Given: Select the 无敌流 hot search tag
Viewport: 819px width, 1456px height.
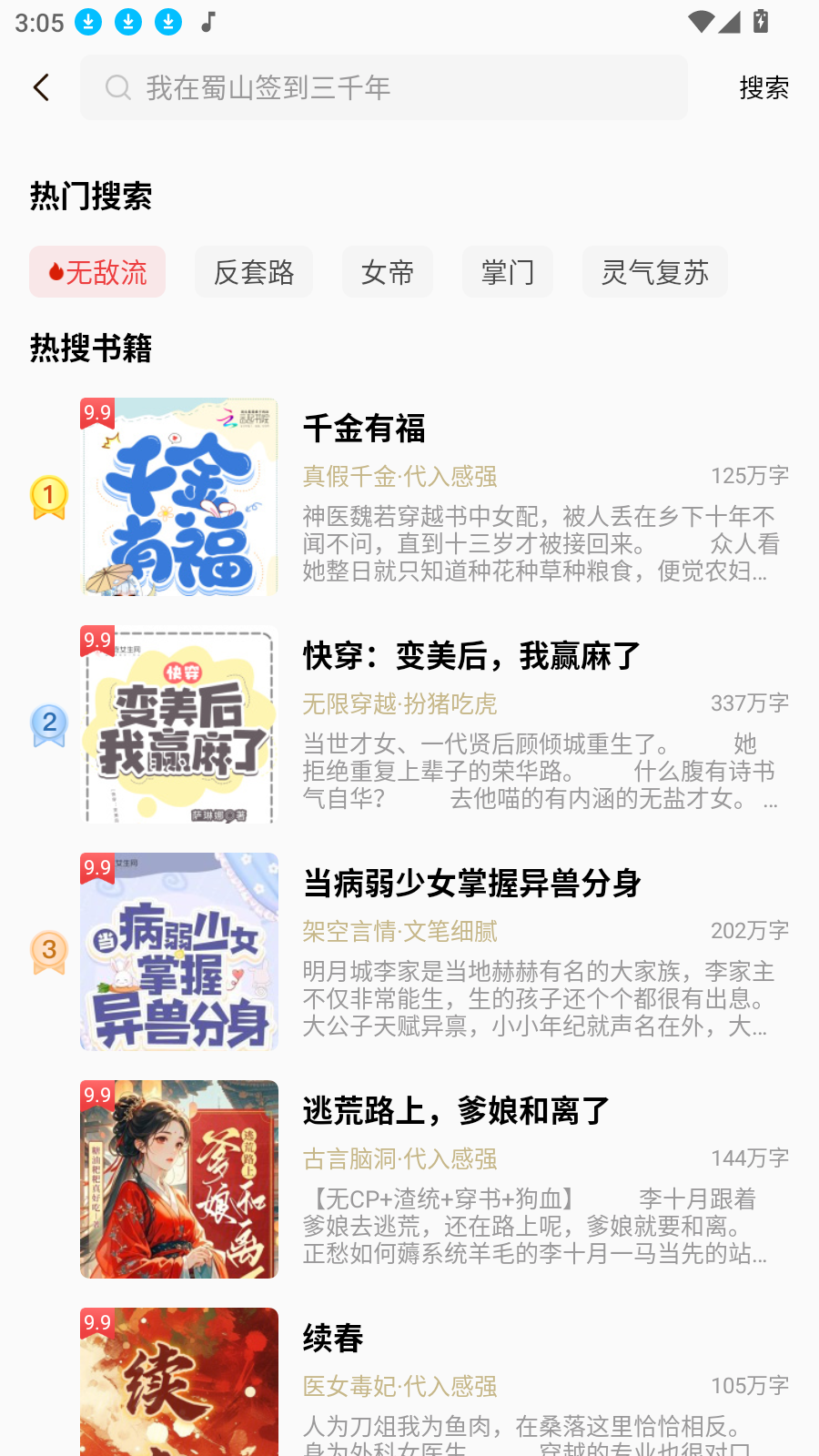Looking at the screenshot, I should click(97, 271).
